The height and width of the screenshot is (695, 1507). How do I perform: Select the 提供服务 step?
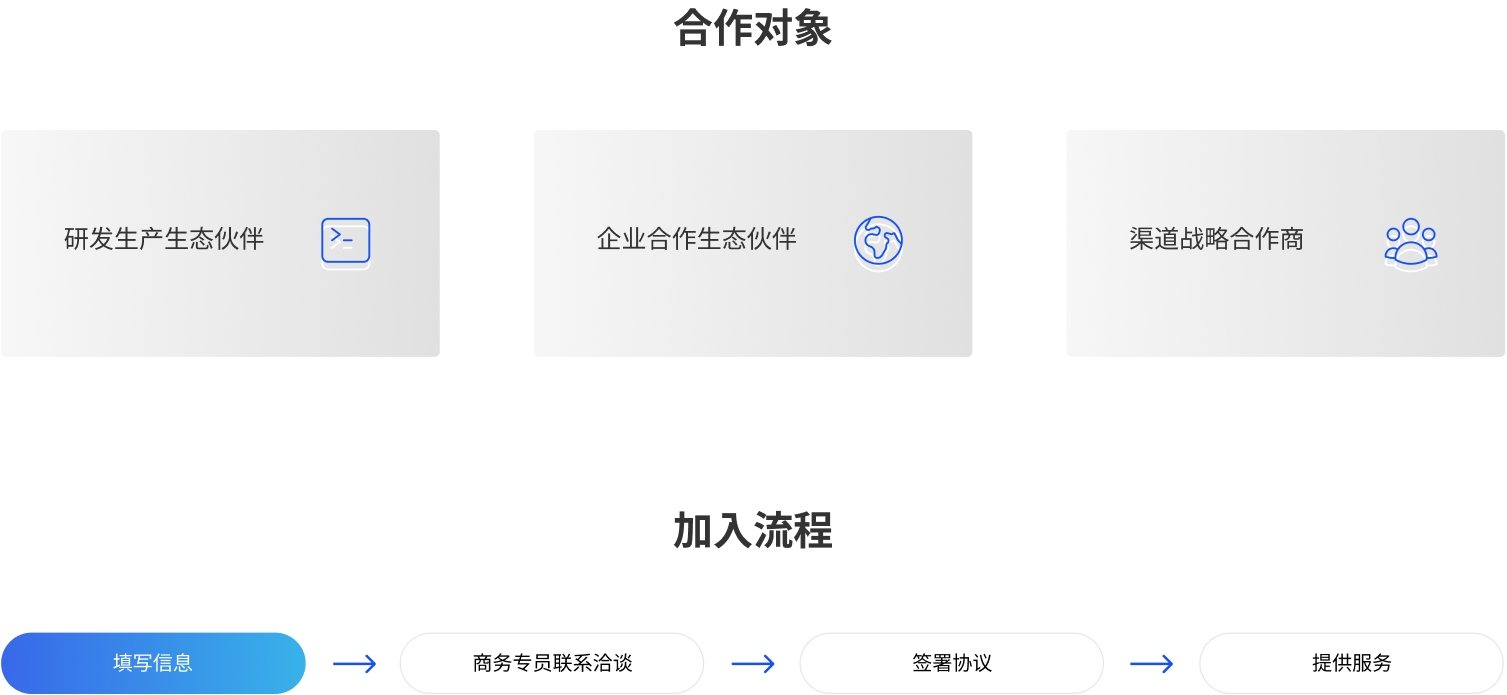click(x=1351, y=663)
